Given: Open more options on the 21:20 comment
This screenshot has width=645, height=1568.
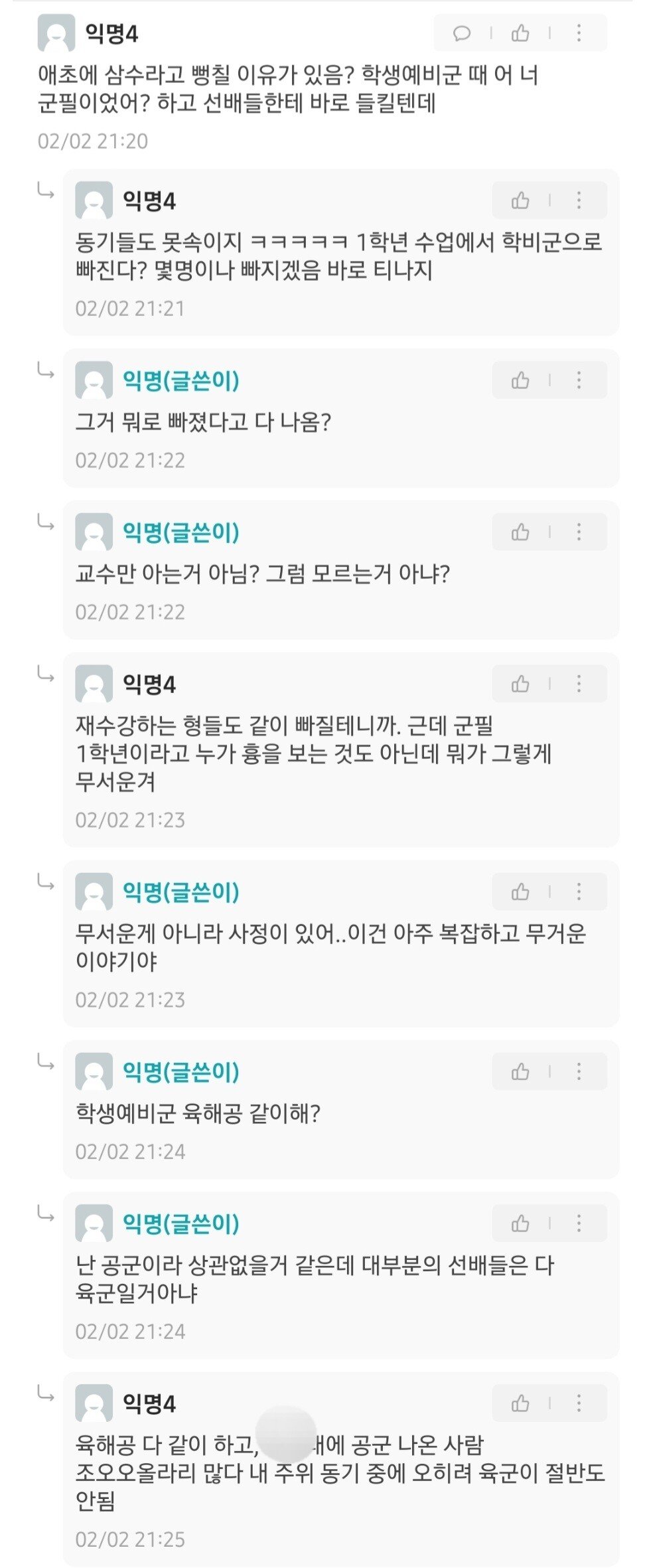Looking at the screenshot, I should [579, 33].
